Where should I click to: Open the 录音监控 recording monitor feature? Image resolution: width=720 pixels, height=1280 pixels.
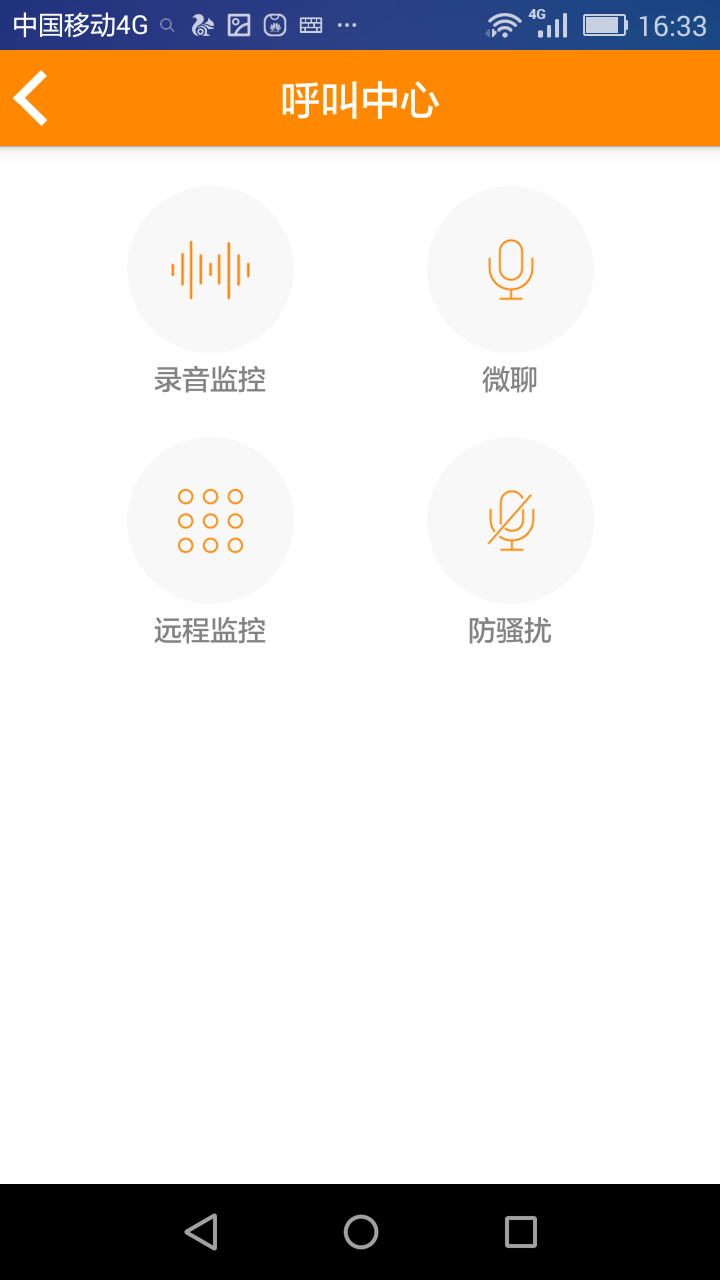(x=210, y=268)
